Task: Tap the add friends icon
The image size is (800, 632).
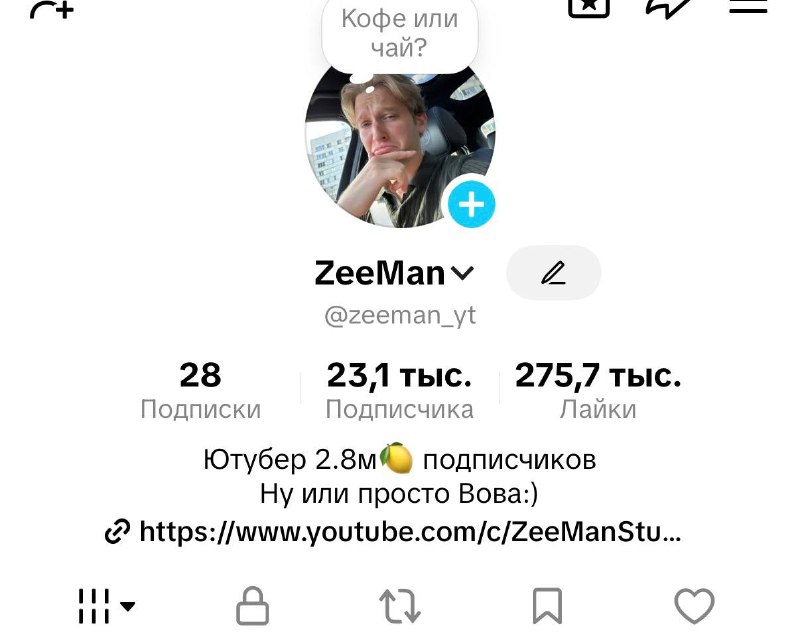Action: point(52,9)
